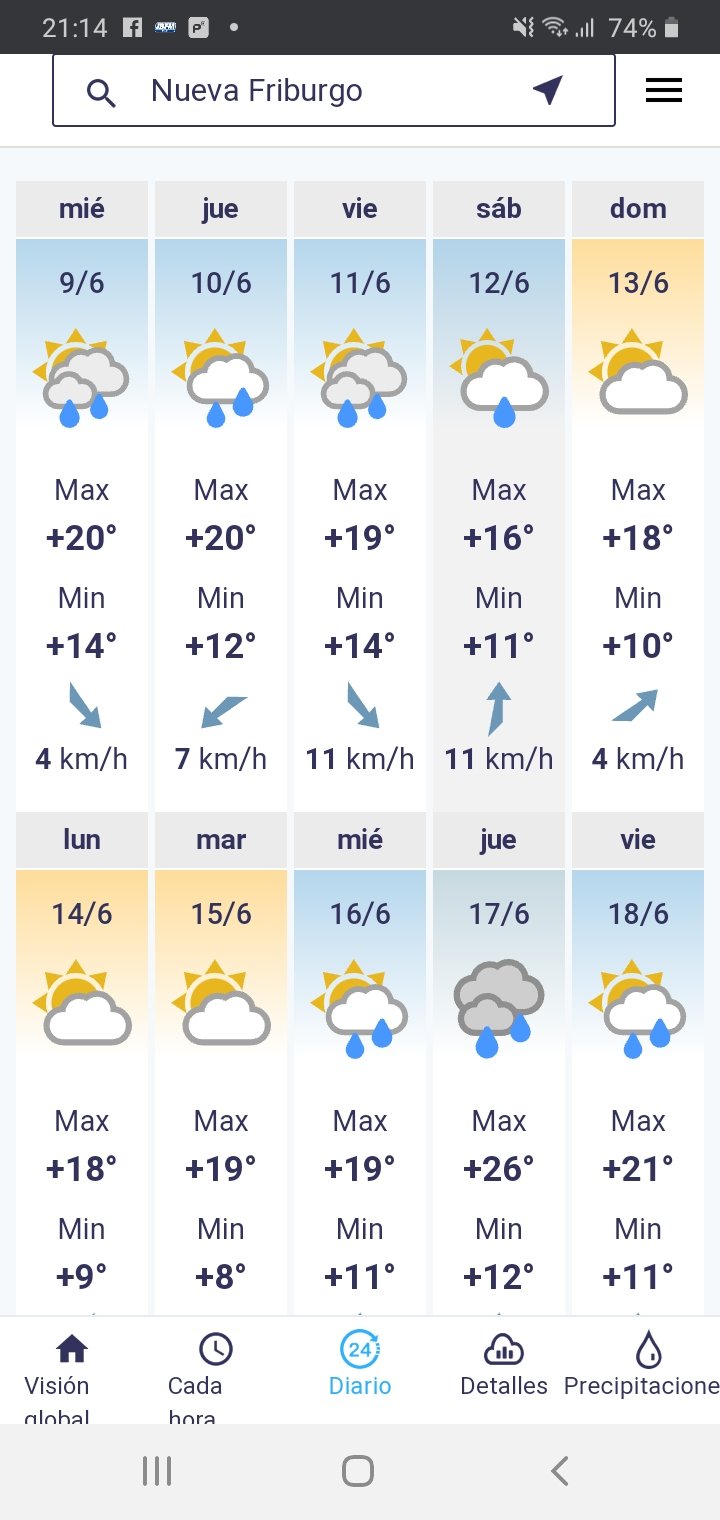Select the Diario tab
Screen dimensions: 720x1520
tap(360, 1365)
